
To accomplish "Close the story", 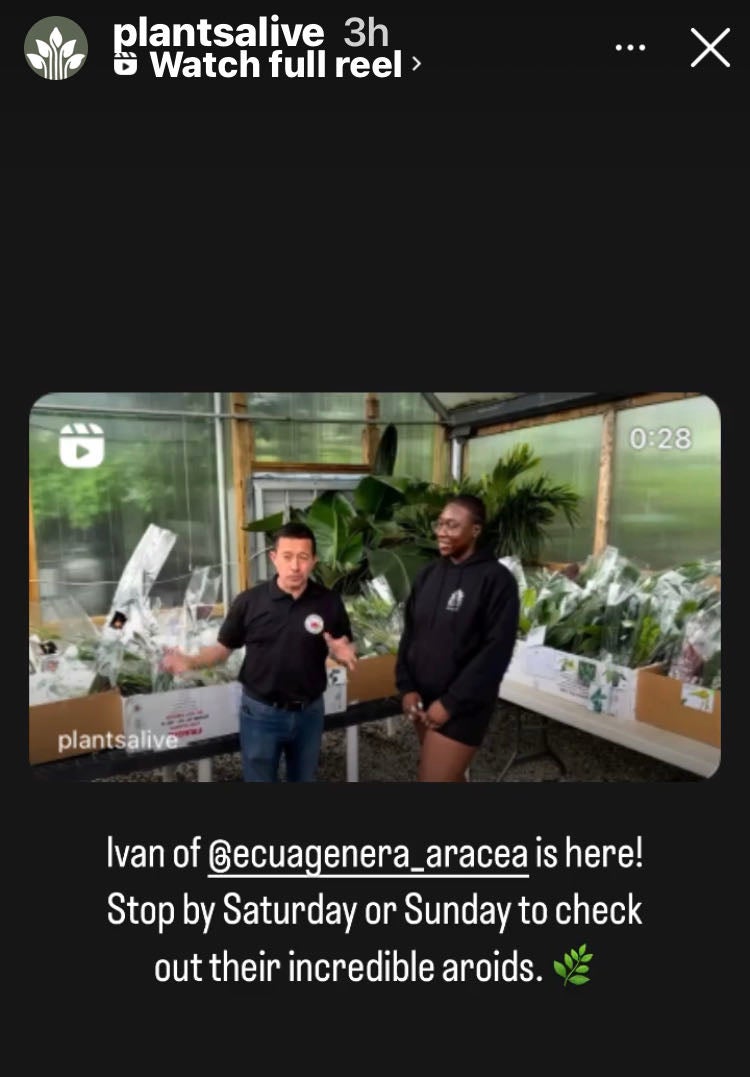I will [710, 48].
